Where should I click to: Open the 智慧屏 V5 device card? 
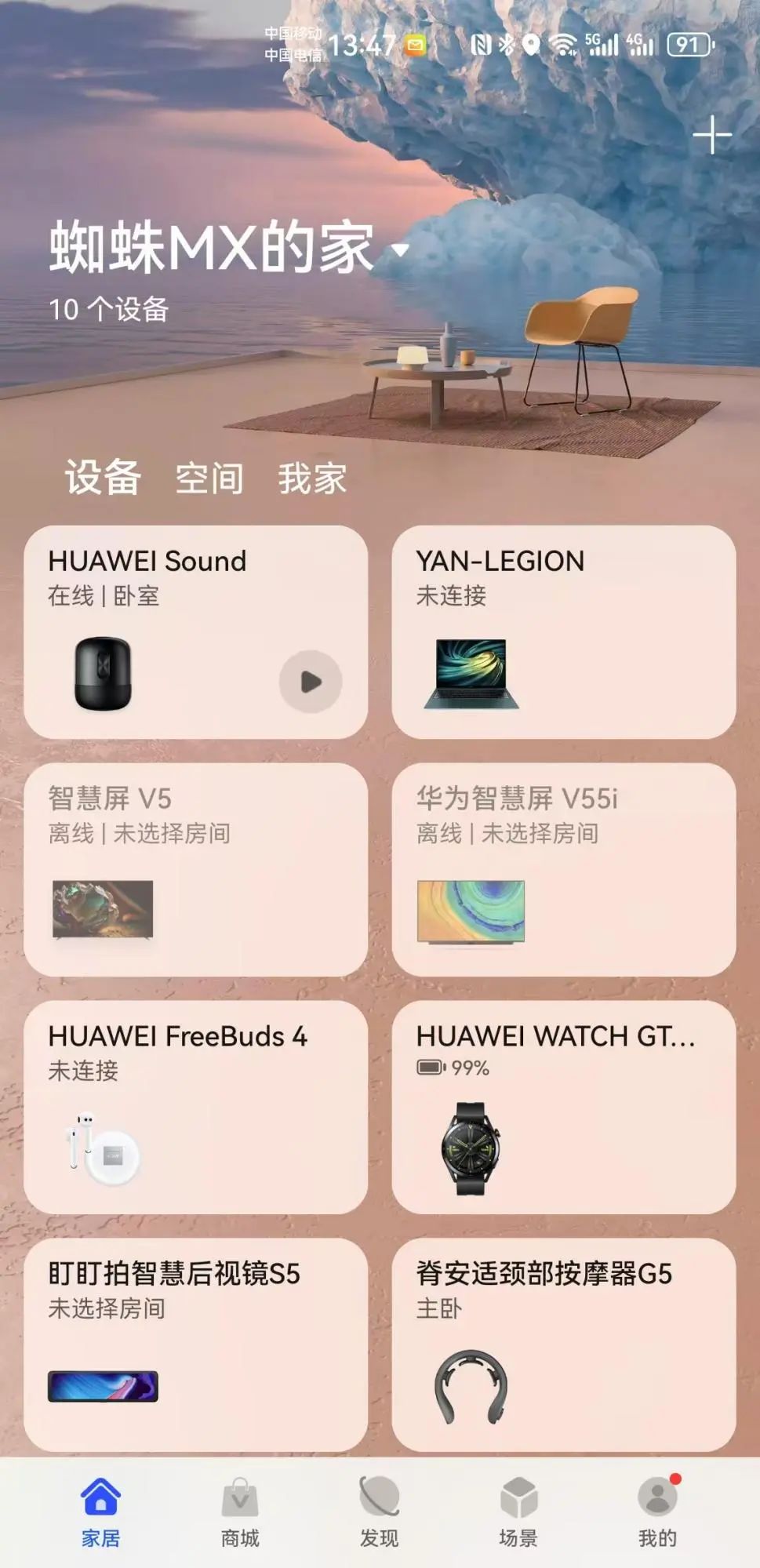195,869
